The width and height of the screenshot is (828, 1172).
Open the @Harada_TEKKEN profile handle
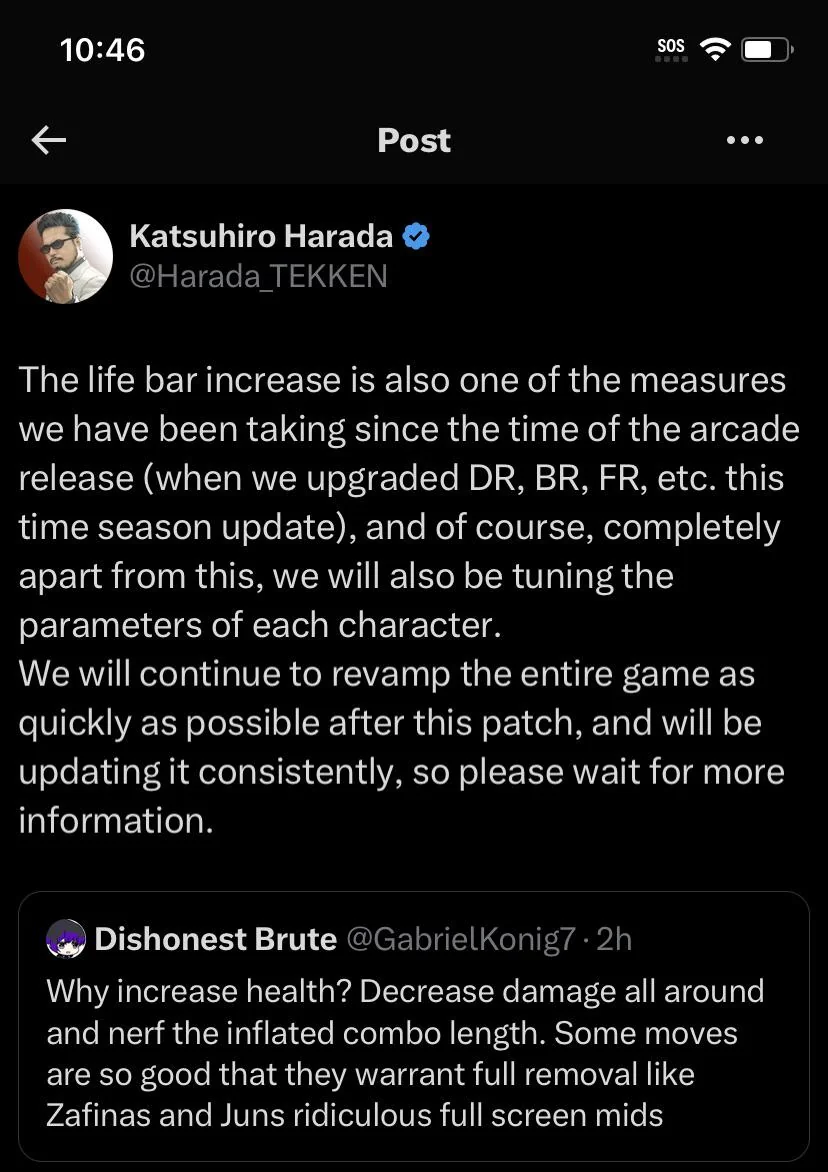258,276
